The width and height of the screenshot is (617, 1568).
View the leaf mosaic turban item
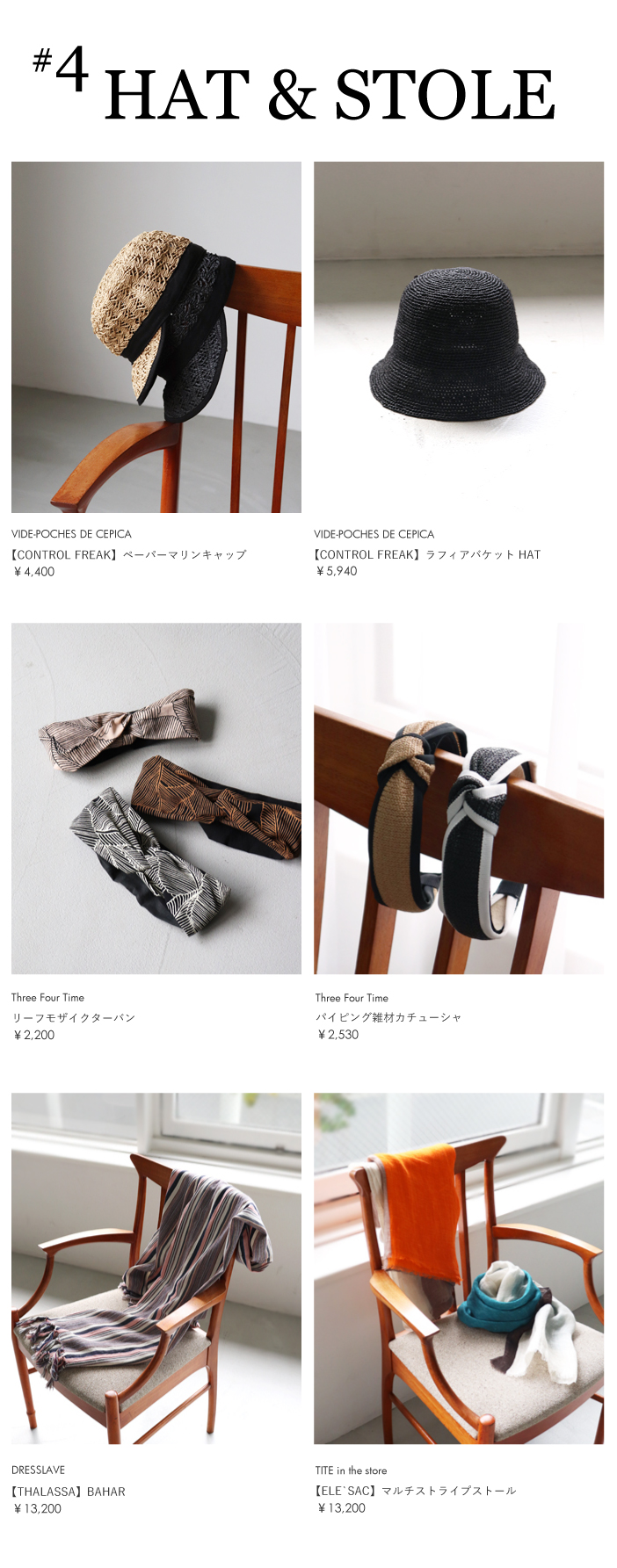156,798
